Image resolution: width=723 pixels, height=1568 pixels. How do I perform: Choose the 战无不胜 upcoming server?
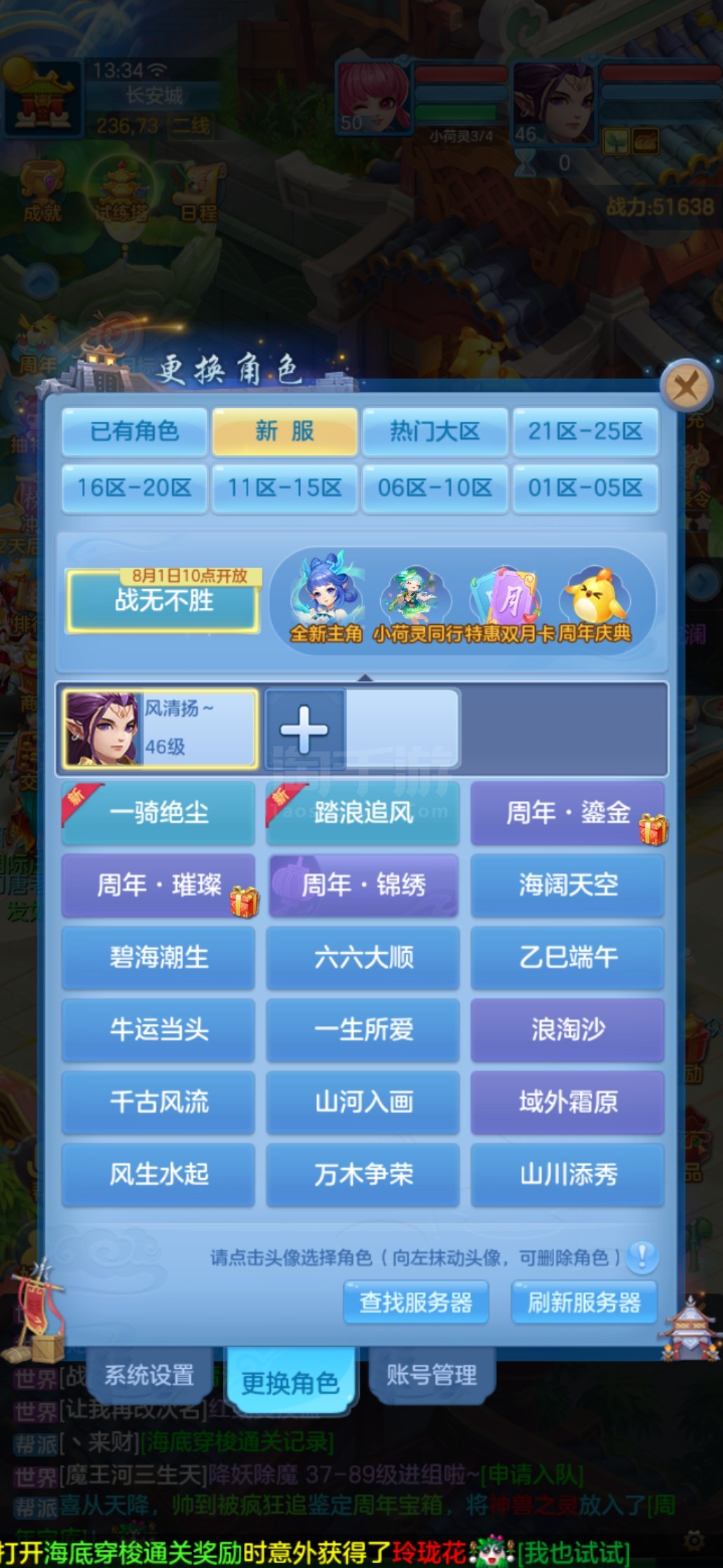click(x=163, y=602)
